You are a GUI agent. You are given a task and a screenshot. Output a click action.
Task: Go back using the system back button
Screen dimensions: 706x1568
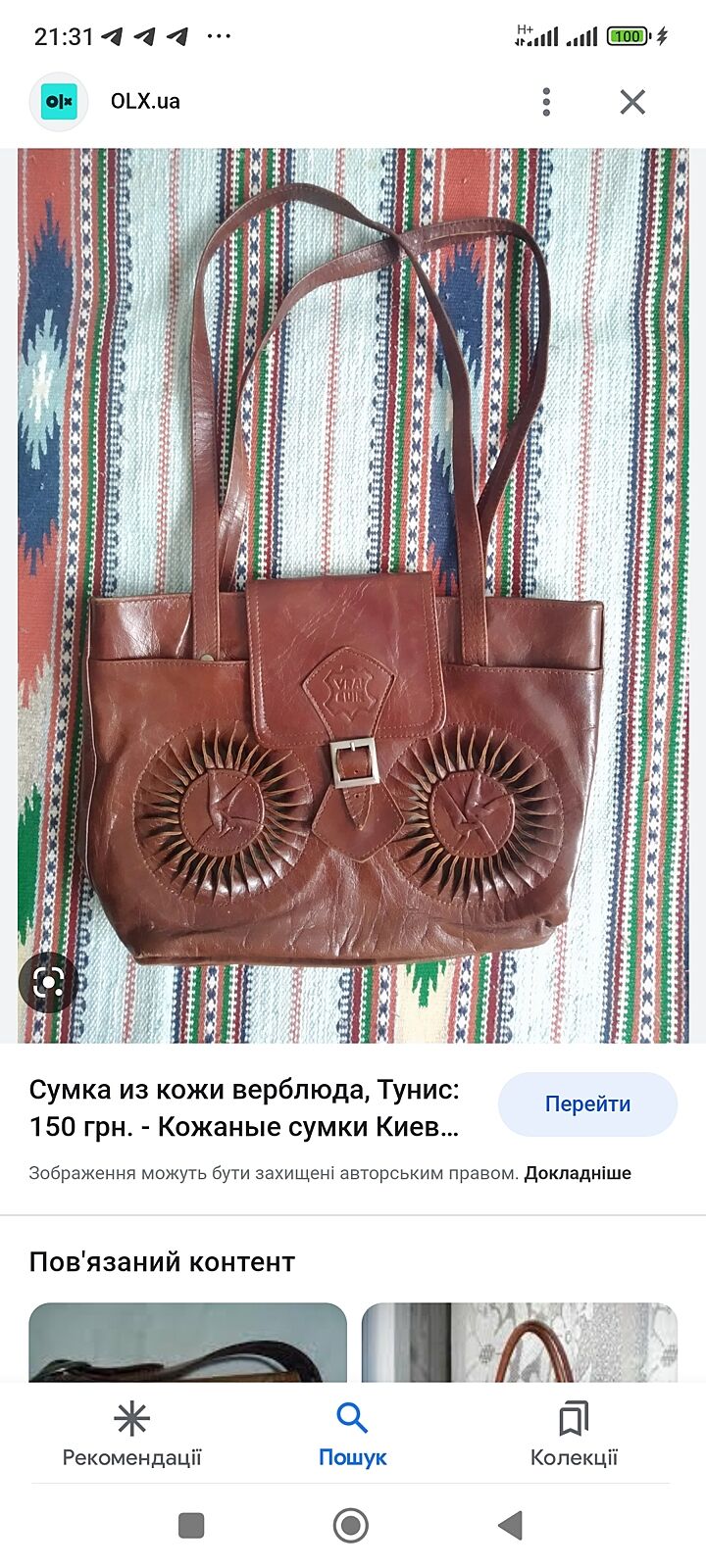point(510,1525)
